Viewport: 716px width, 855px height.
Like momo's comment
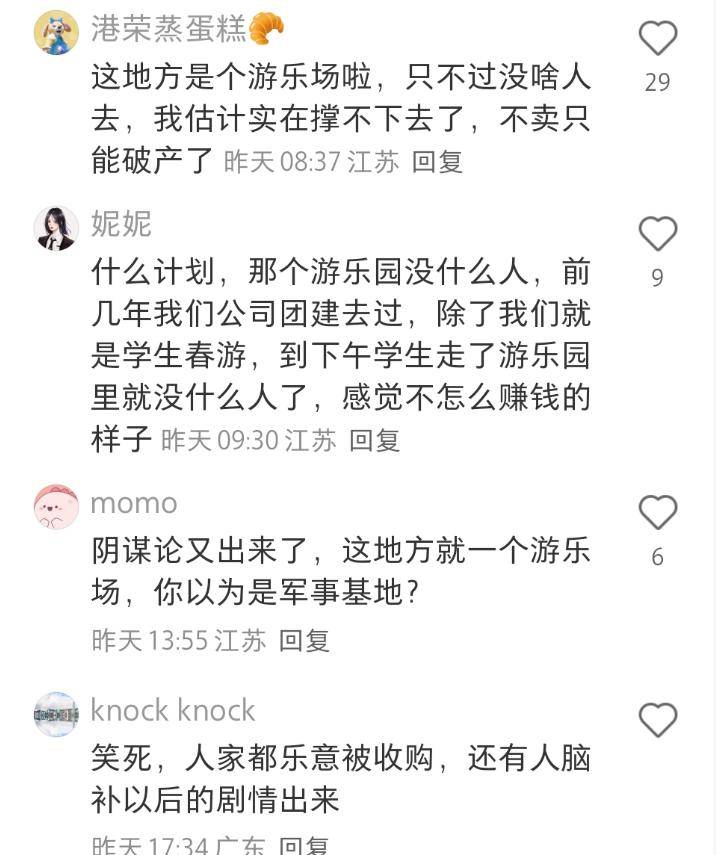click(657, 513)
